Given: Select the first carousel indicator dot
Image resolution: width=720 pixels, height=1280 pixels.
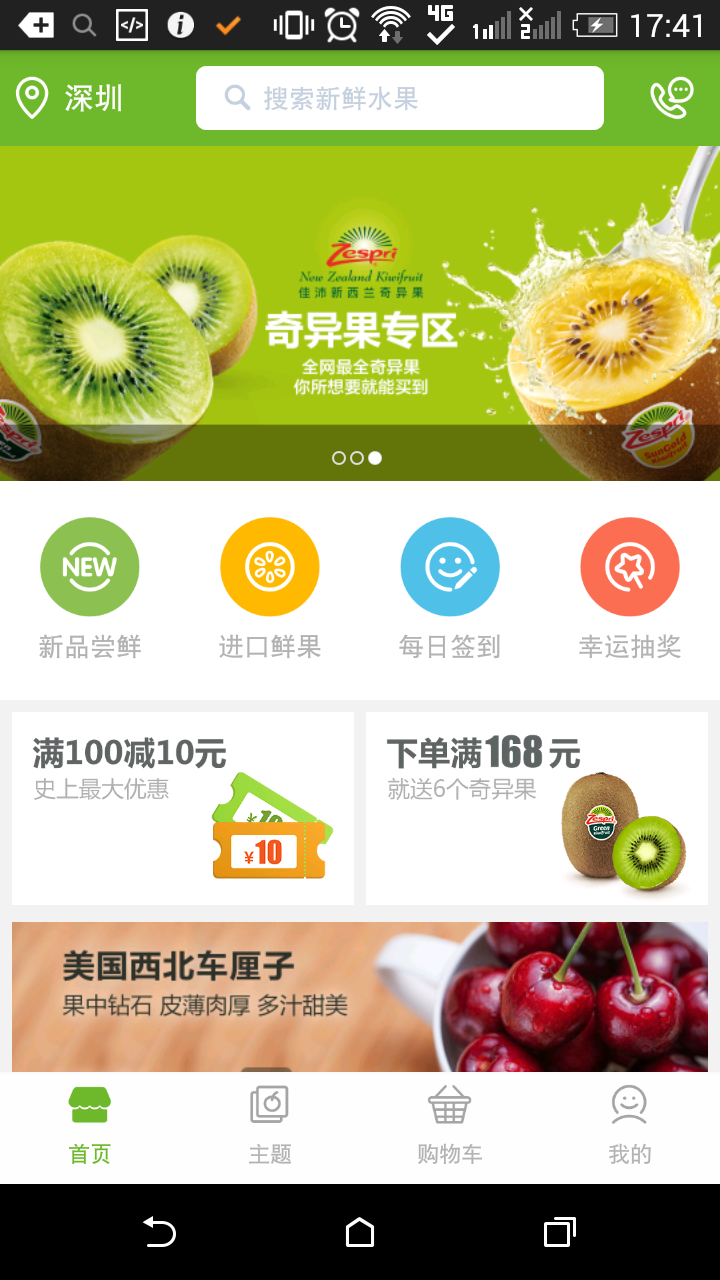Looking at the screenshot, I should tap(338, 458).
